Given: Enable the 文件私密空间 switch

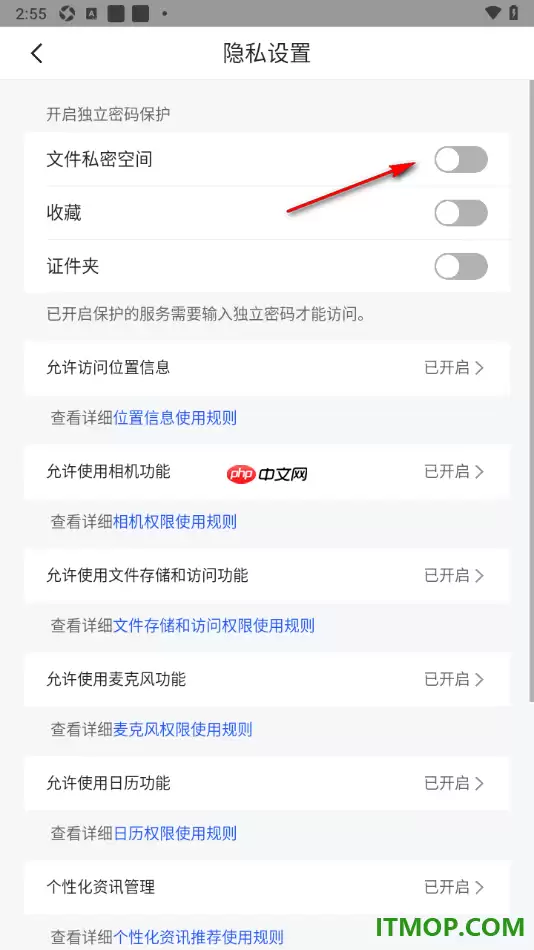Looking at the screenshot, I should 461,159.
